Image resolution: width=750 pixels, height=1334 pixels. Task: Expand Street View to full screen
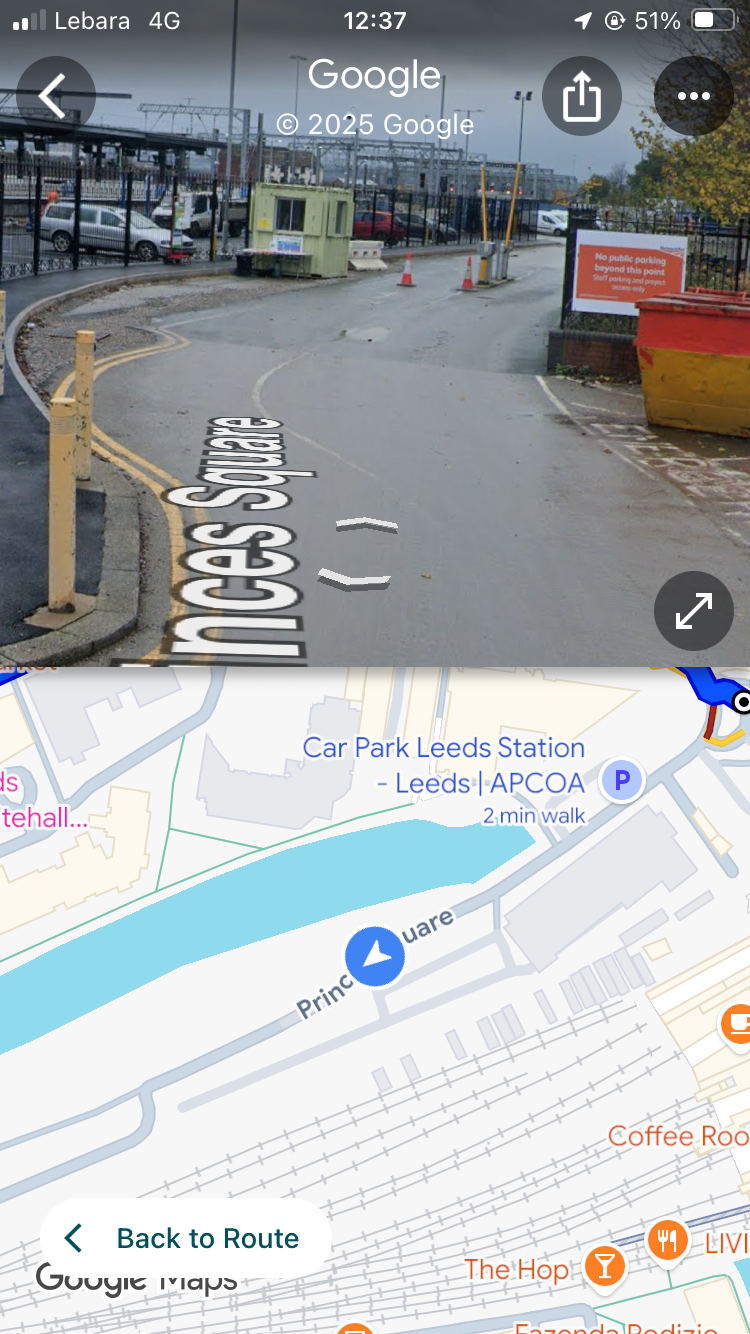[x=693, y=610]
